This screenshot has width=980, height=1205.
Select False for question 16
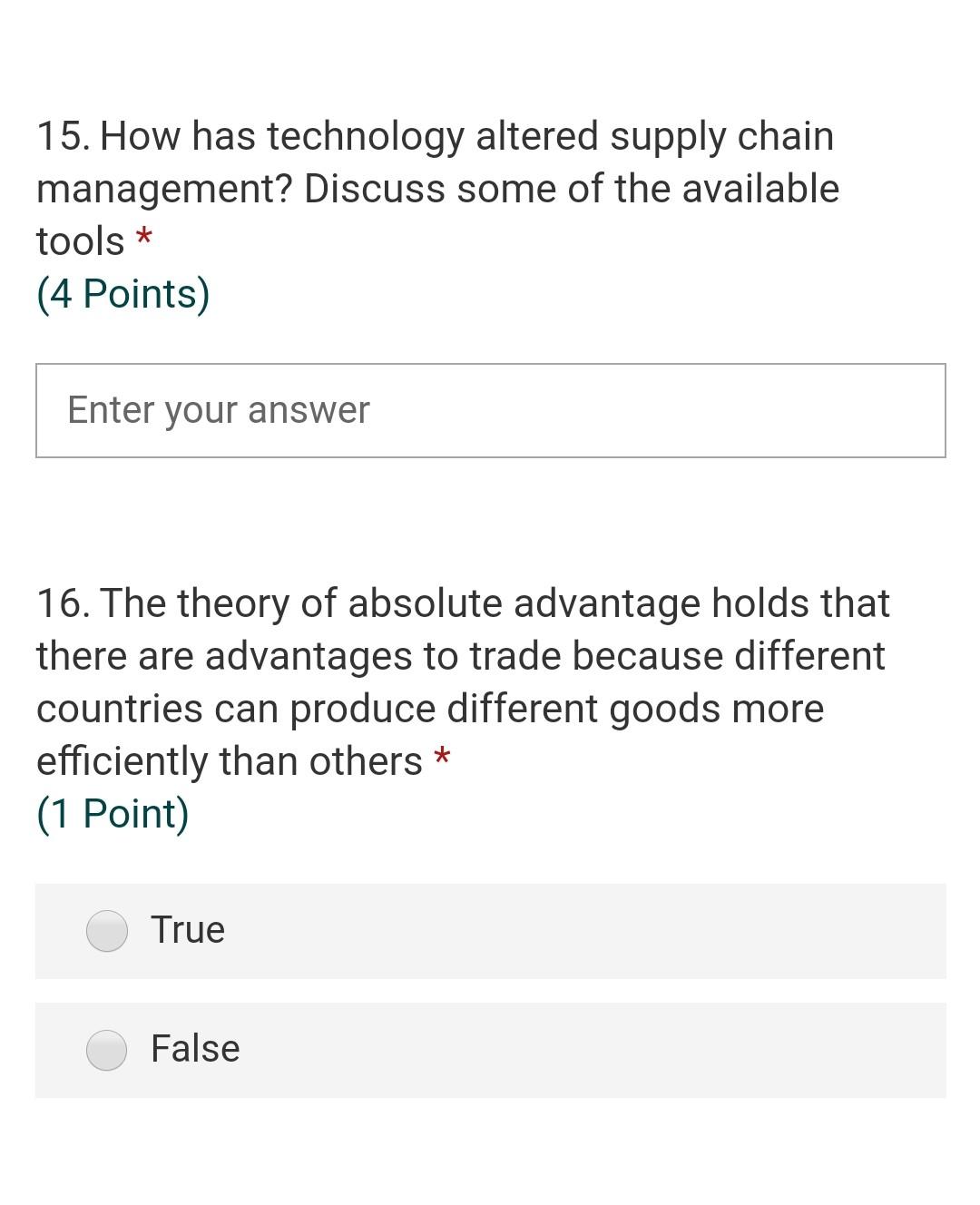[107, 1050]
